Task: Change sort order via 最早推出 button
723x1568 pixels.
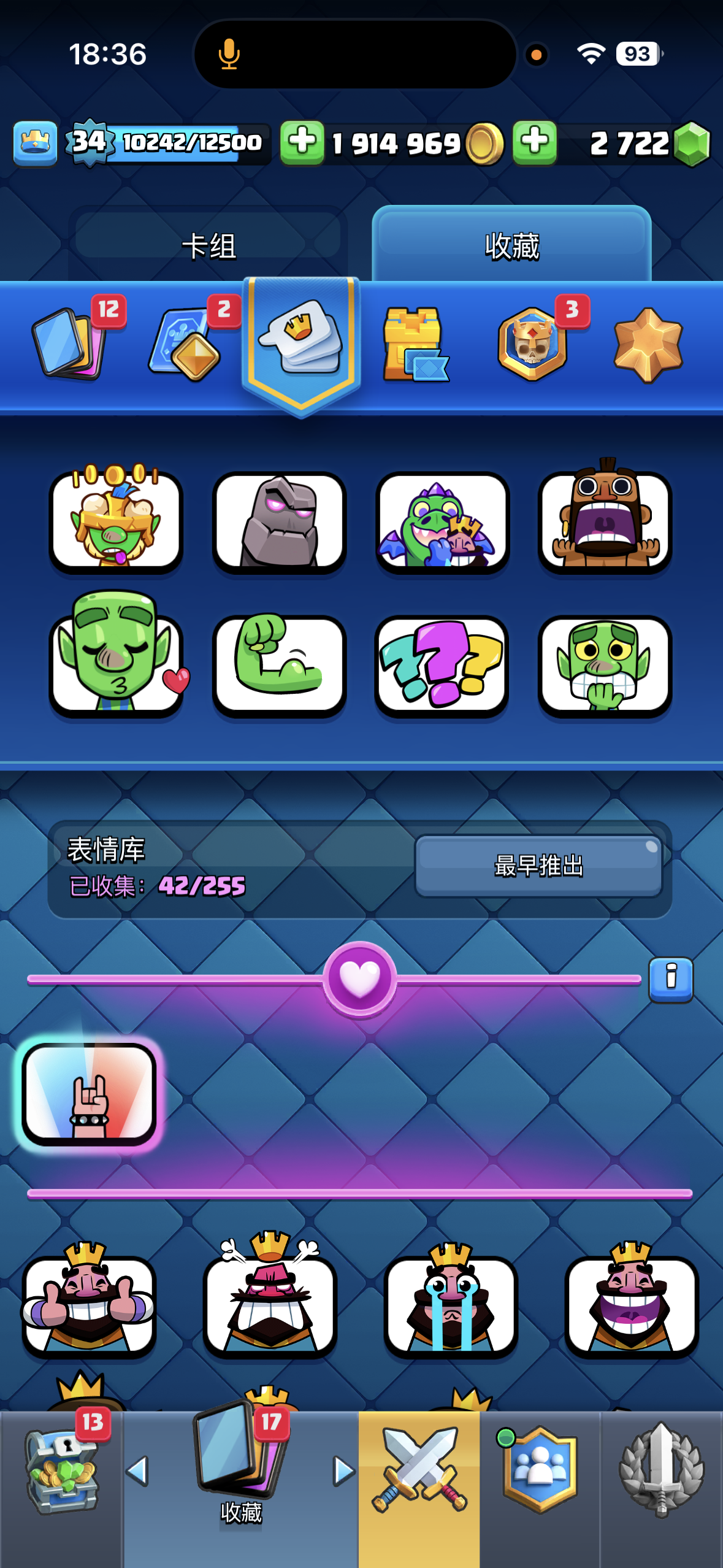Action: 538,866
